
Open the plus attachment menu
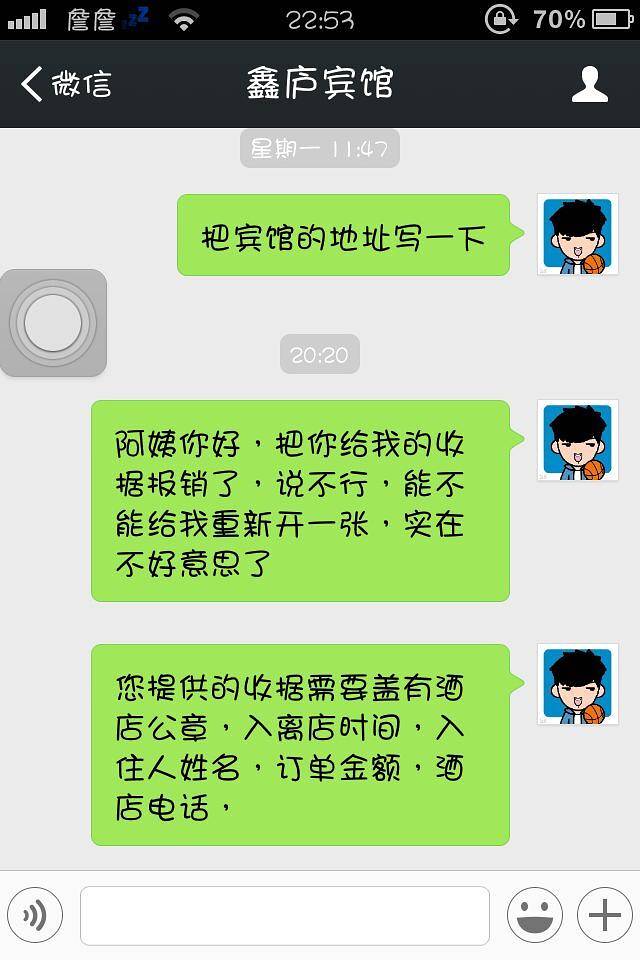[x=604, y=914]
